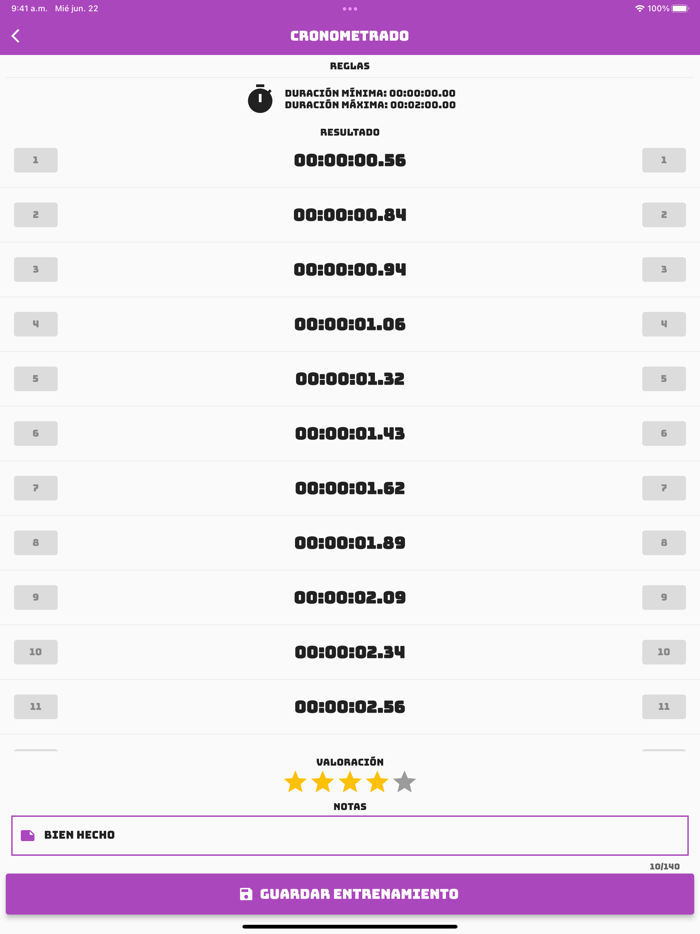Tap right number 4 button for 00:00:01.06
Screen dimensions: 700x934
point(664,324)
